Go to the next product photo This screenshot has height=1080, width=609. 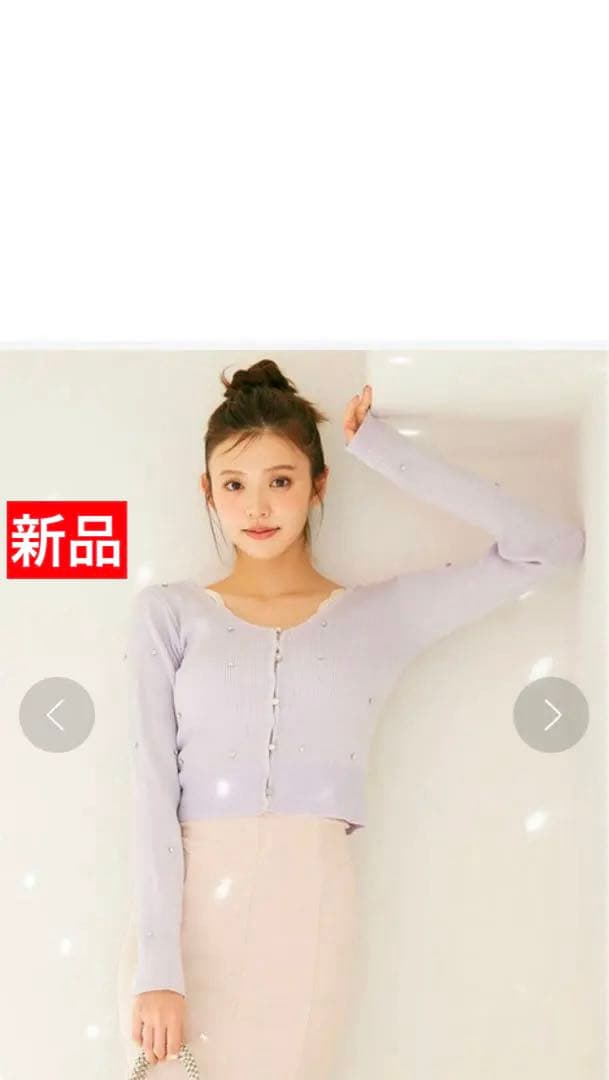coord(551,715)
